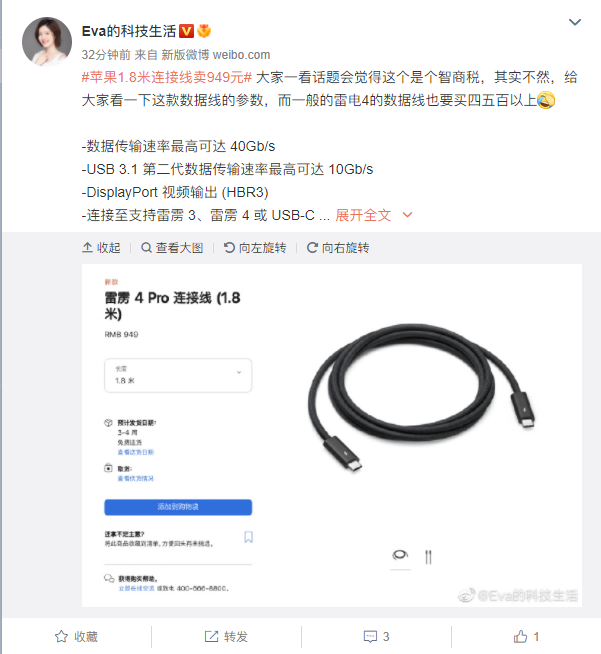Expand the post options chevron

point(574,24)
